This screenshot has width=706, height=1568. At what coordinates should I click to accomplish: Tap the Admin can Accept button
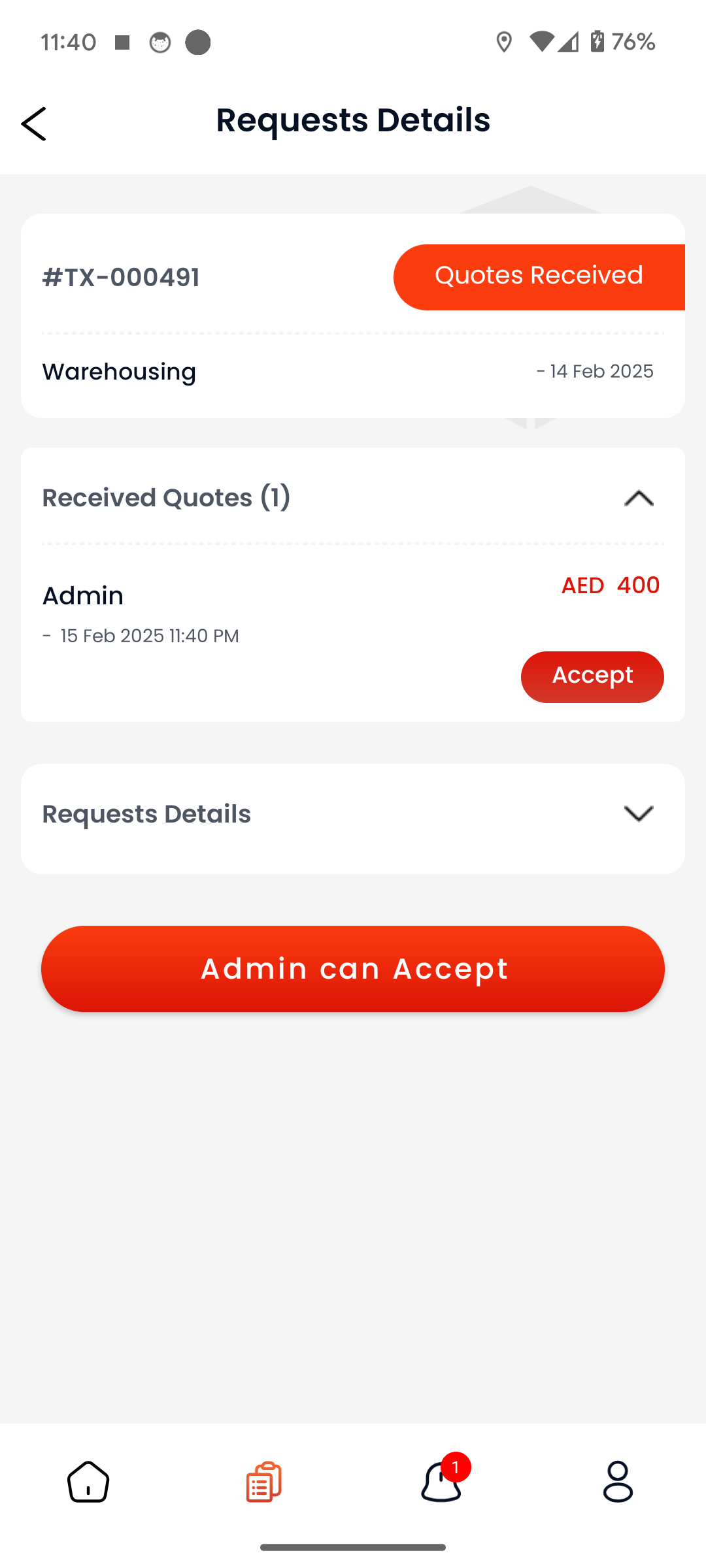click(353, 969)
